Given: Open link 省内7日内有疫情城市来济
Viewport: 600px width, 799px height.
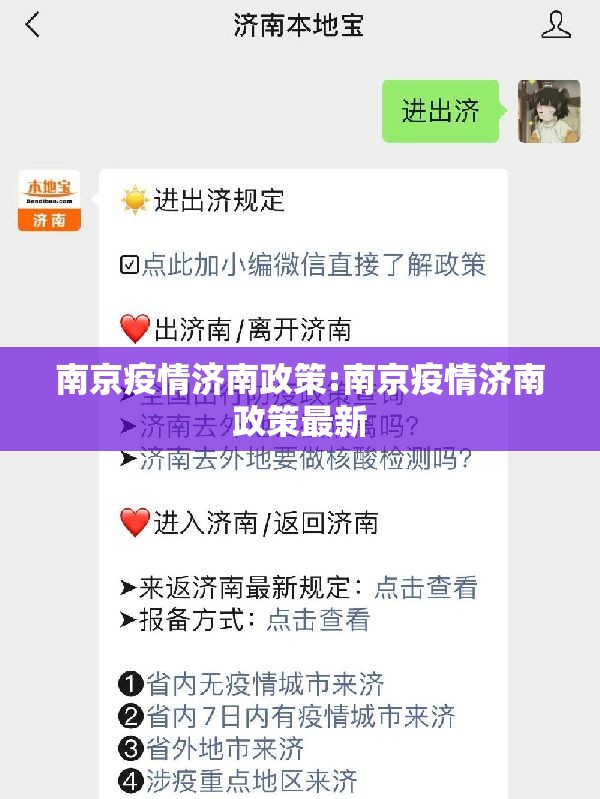Looking at the screenshot, I should pos(301,716).
